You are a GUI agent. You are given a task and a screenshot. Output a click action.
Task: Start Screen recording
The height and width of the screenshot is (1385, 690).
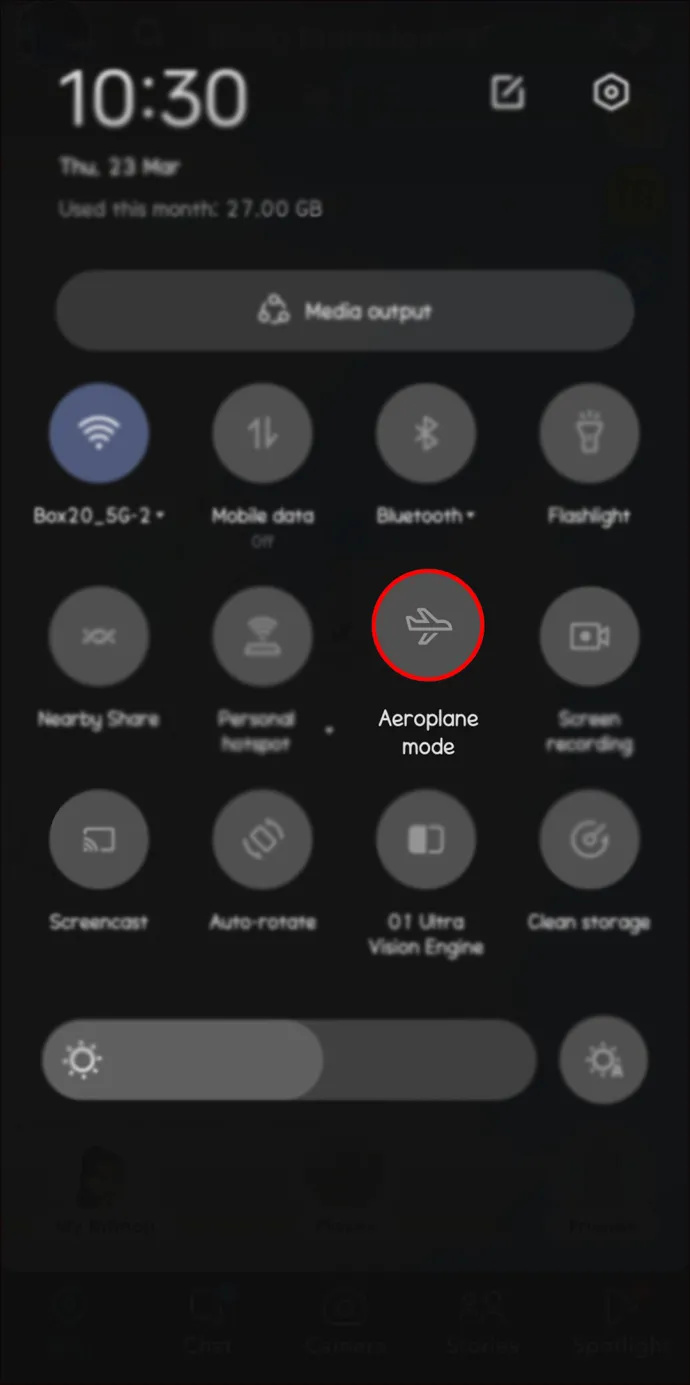(589, 636)
